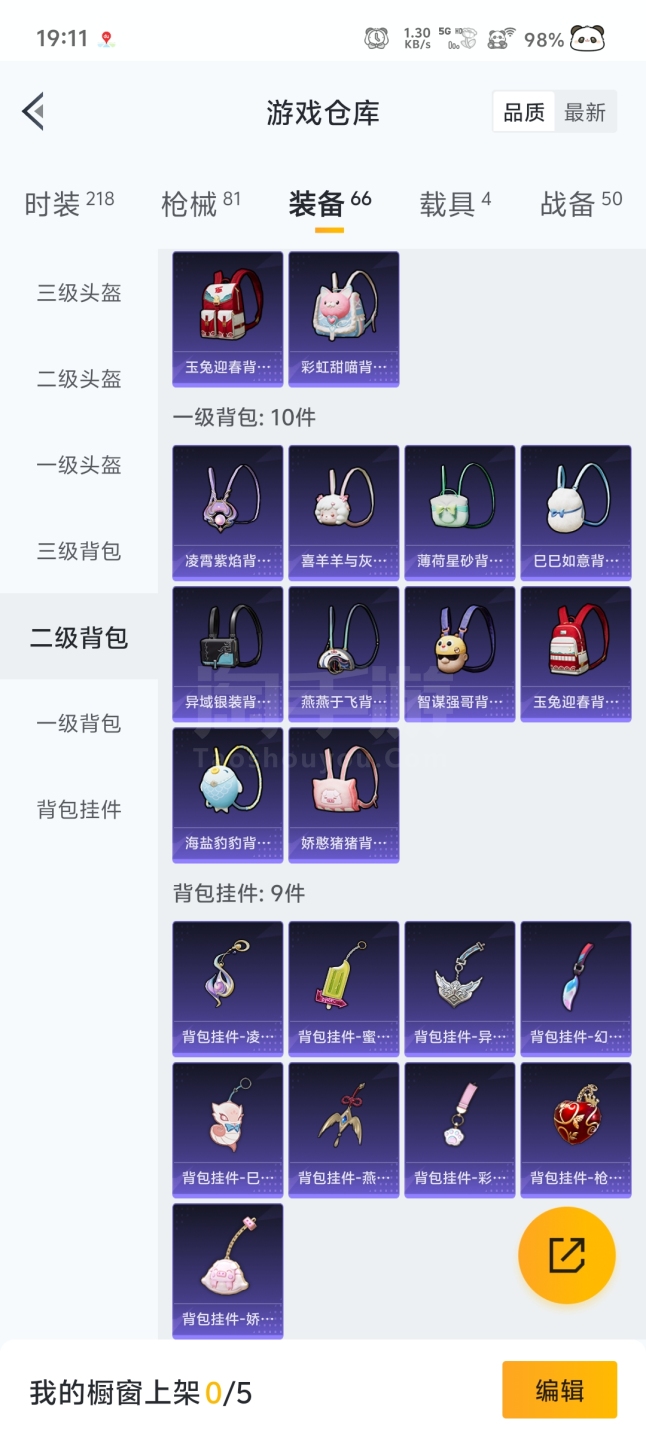Open the 海盐豹豹 backpack item

(227, 794)
